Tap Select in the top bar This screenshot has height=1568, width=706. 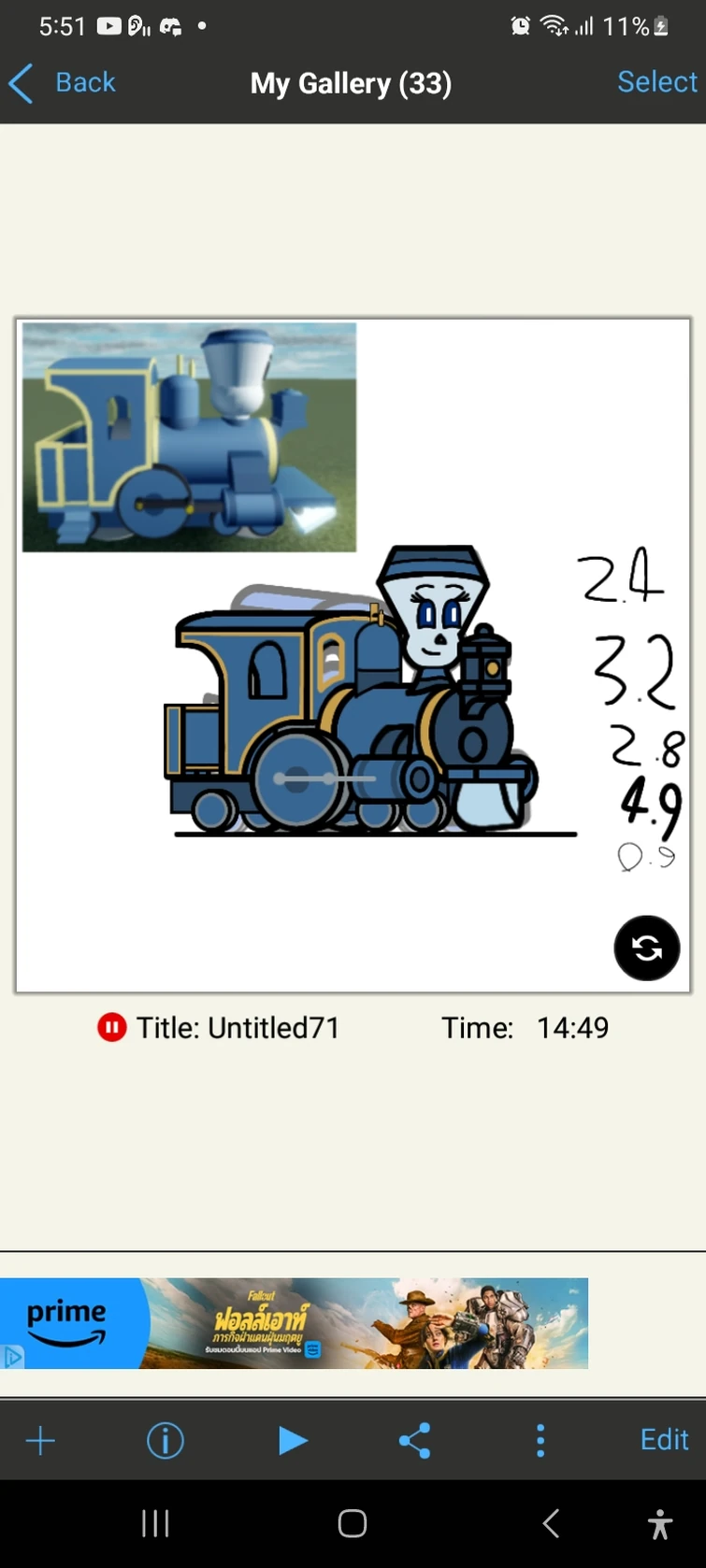[656, 82]
